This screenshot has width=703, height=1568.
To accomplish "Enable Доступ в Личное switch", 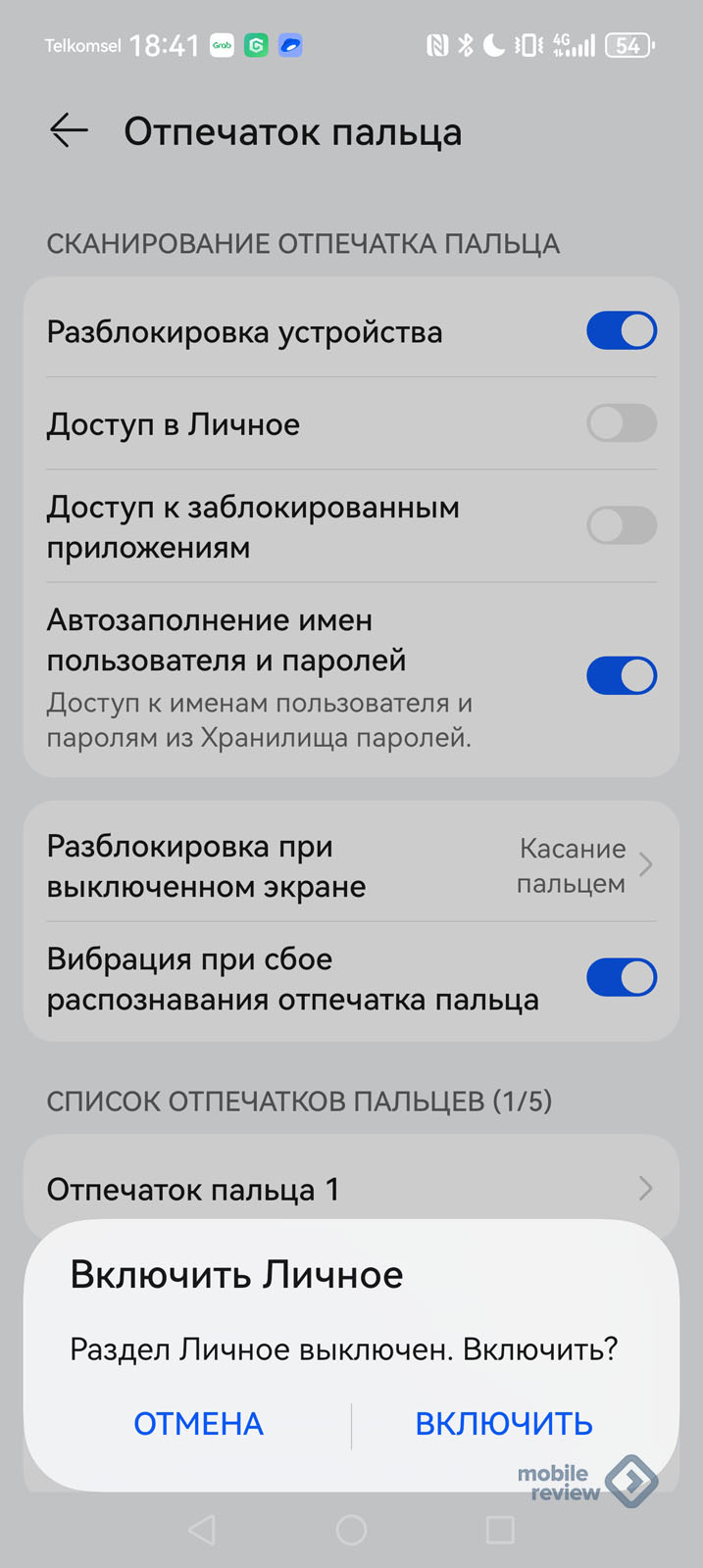I will tap(622, 423).
